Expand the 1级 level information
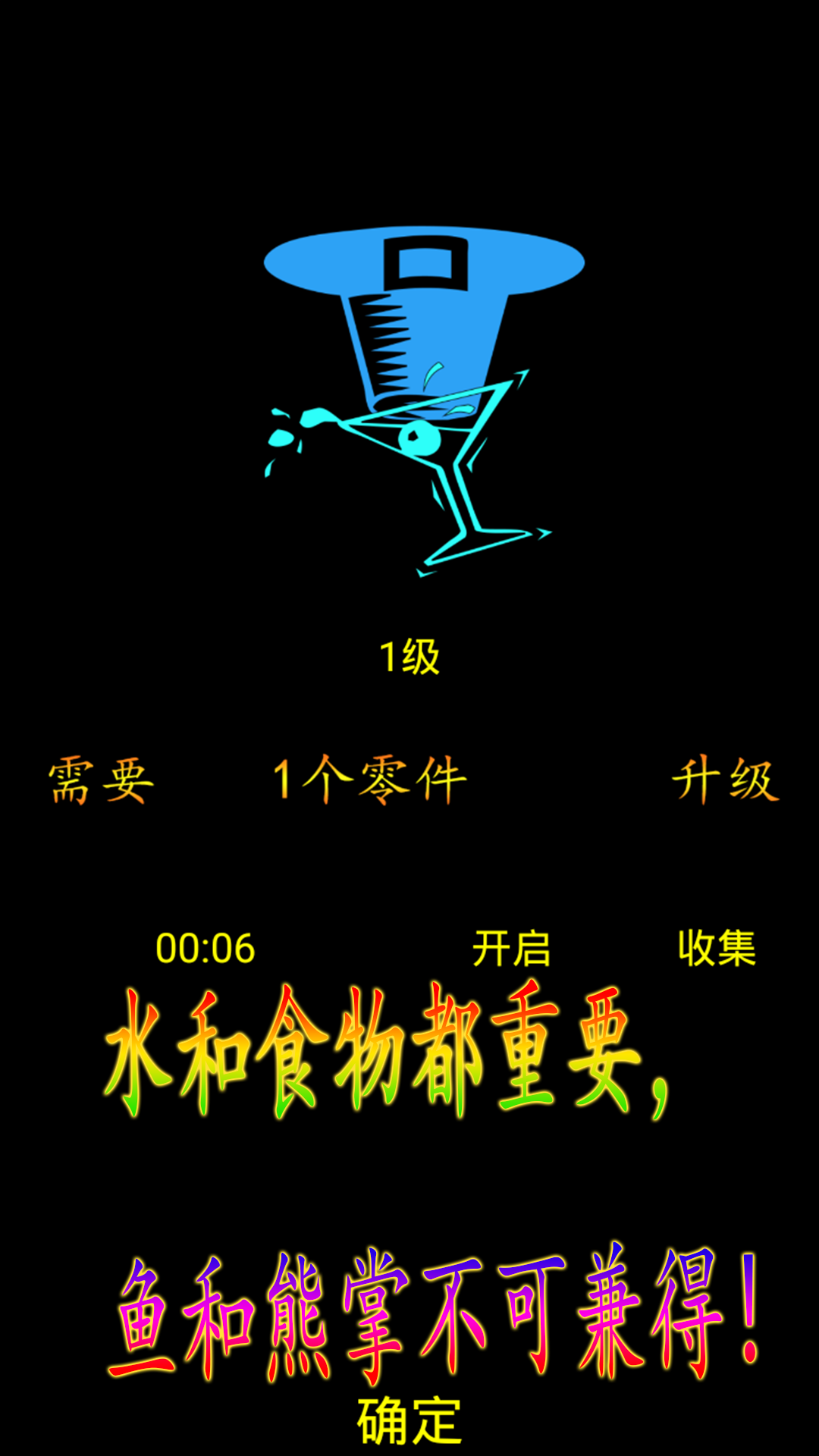This screenshot has width=819, height=1456. pos(409,656)
